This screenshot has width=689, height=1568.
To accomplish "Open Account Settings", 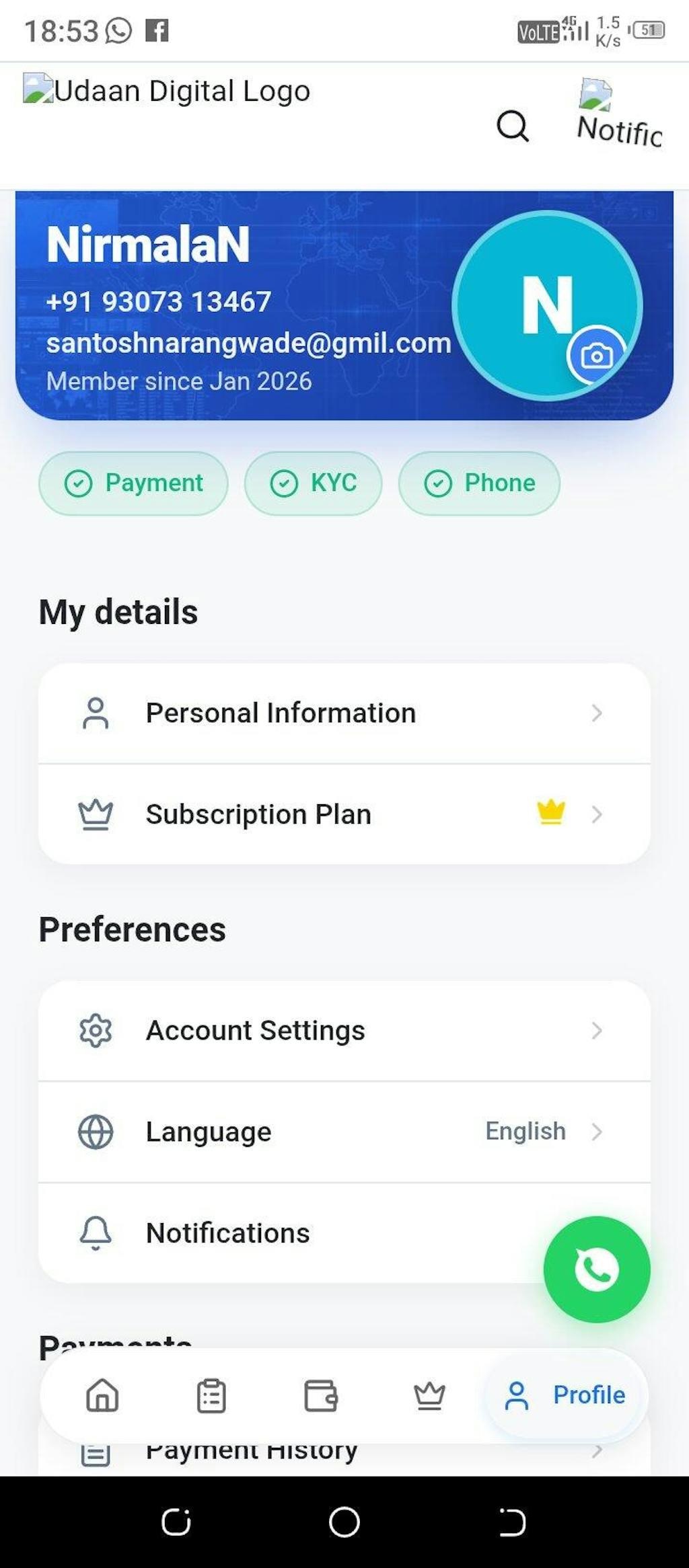I will pos(344,1031).
